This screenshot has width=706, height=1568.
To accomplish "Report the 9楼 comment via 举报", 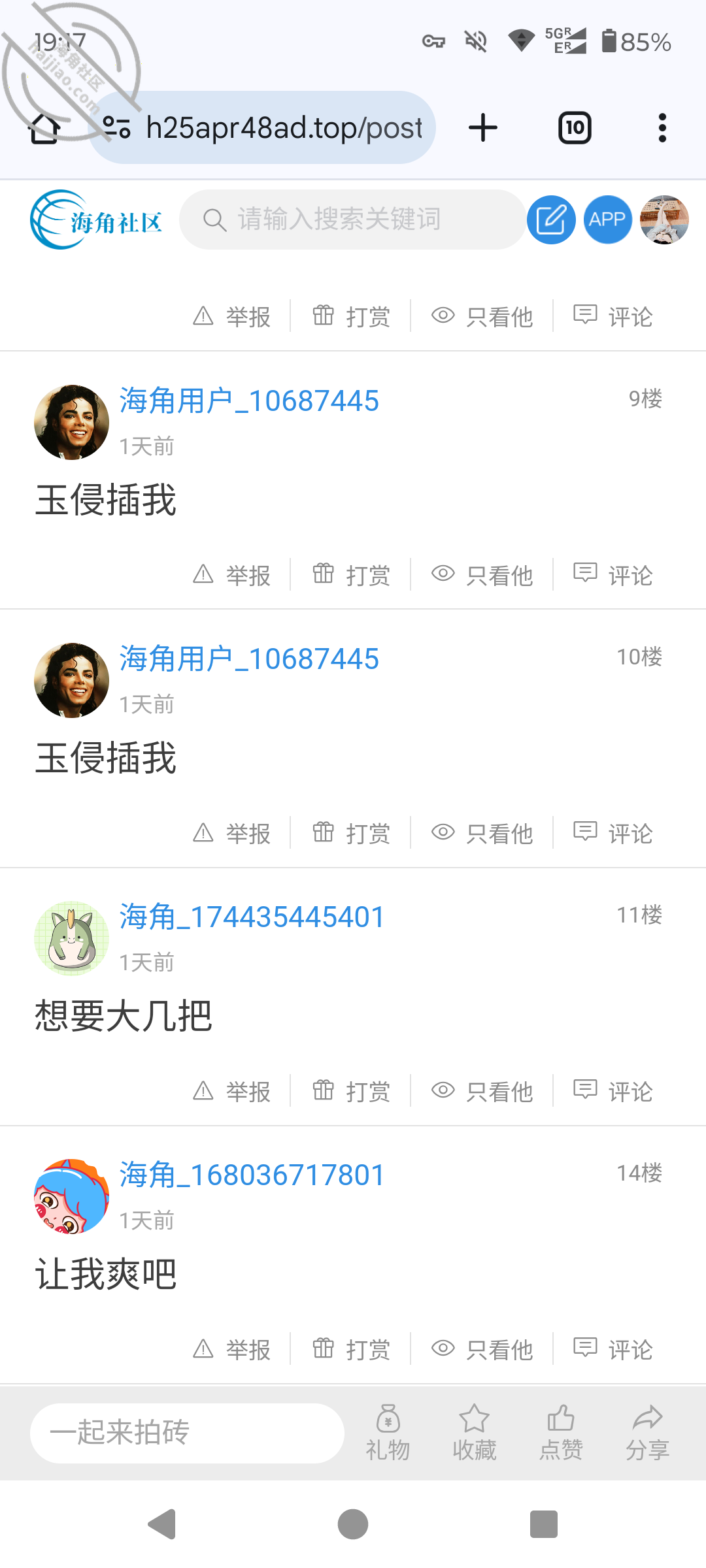I will pyautogui.click(x=232, y=575).
